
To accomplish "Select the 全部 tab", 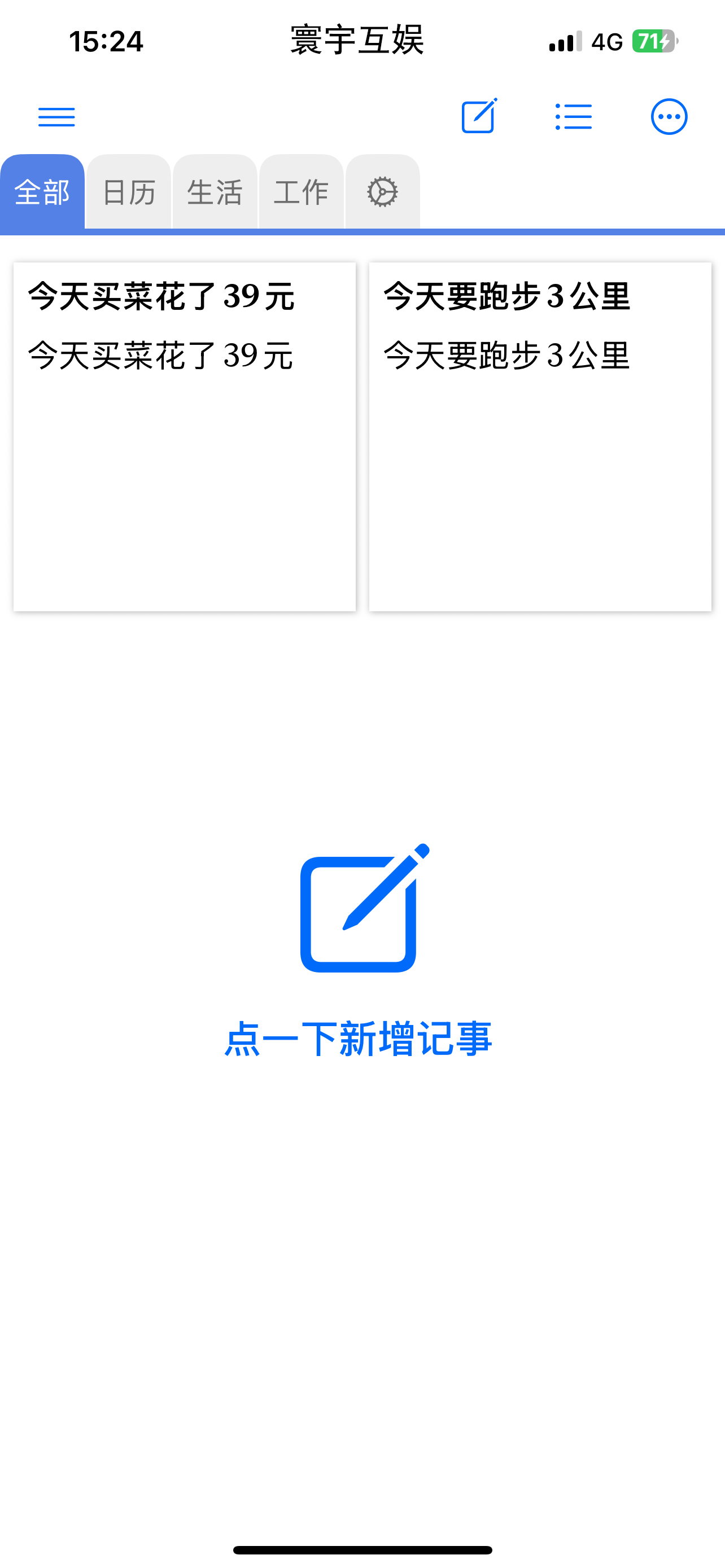I will point(42,192).
